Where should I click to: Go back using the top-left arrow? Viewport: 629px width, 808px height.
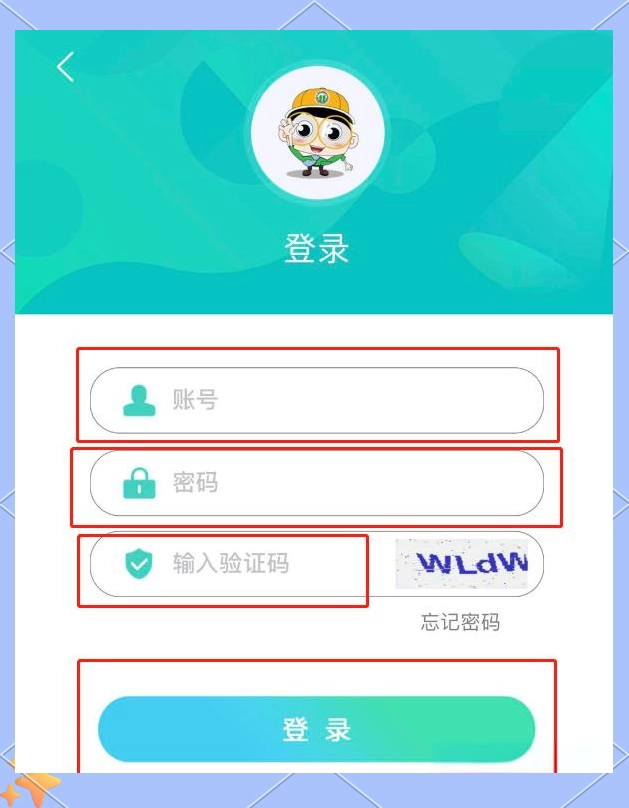(x=66, y=68)
